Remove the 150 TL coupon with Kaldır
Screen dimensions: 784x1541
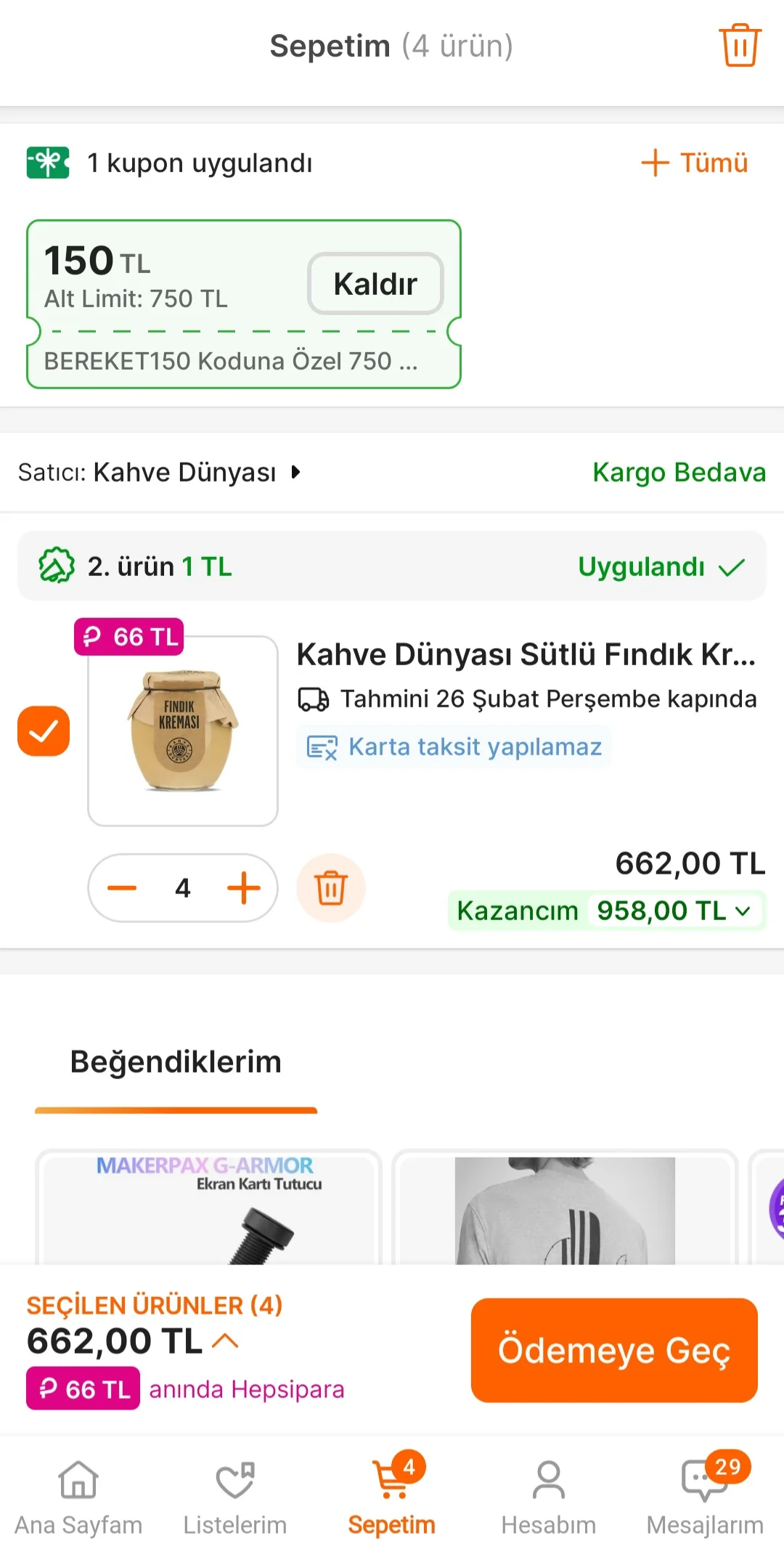(375, 283)
